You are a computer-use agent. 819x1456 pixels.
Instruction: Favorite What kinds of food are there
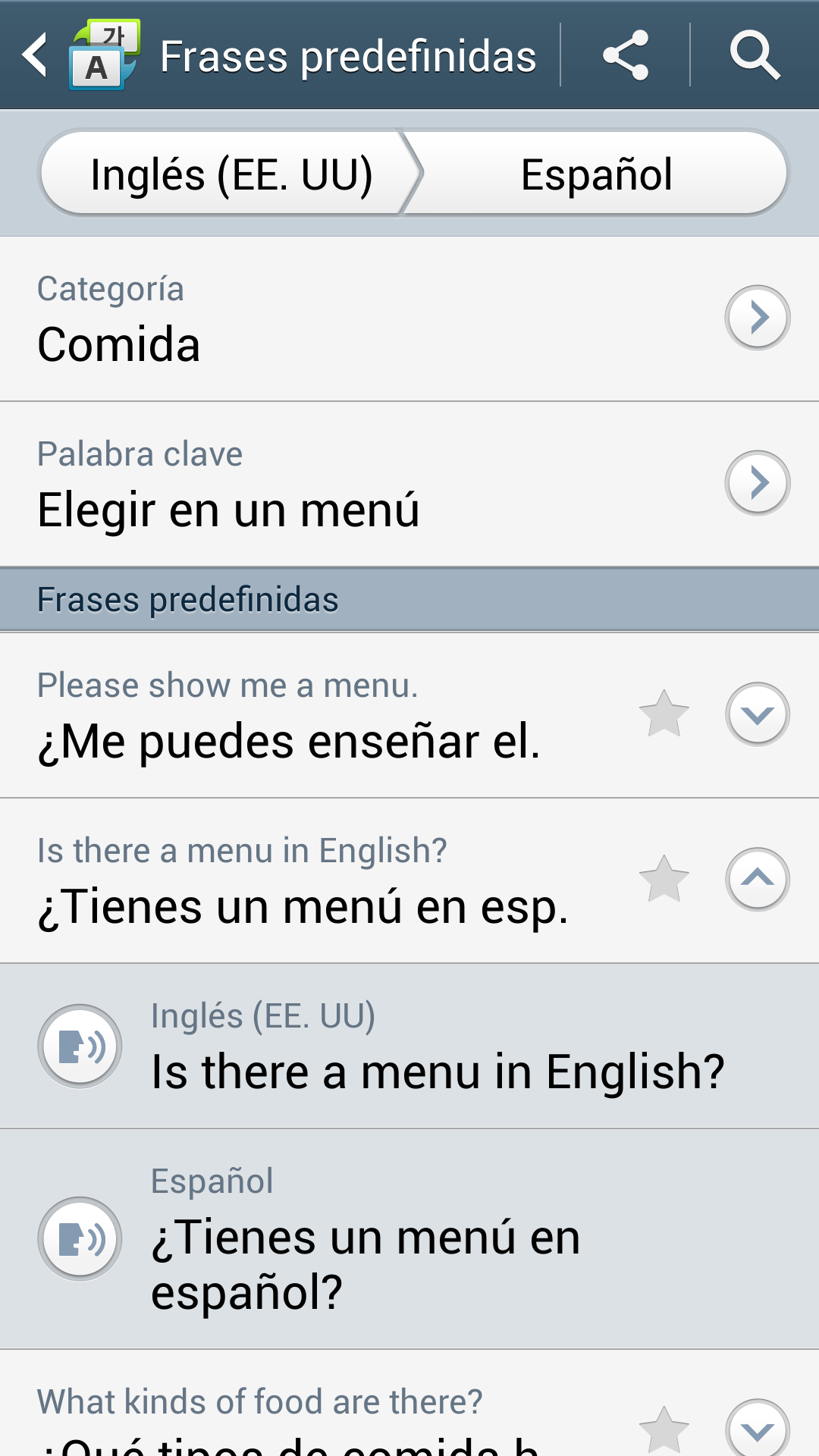pyautogui.click(x=664, y=1429)
